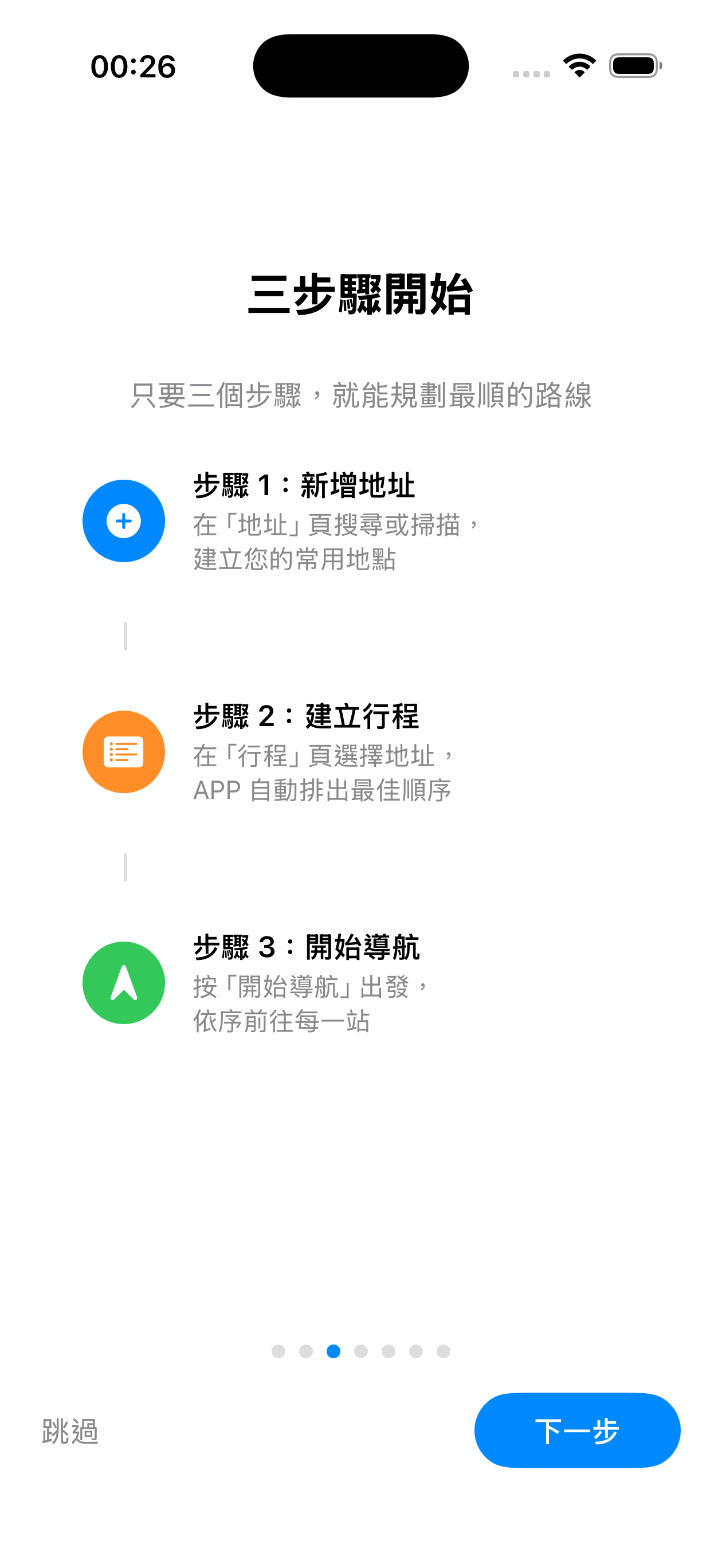Tap the green navigation arrow for 開始導航
722x1568 pixels.
coord(124,984)
